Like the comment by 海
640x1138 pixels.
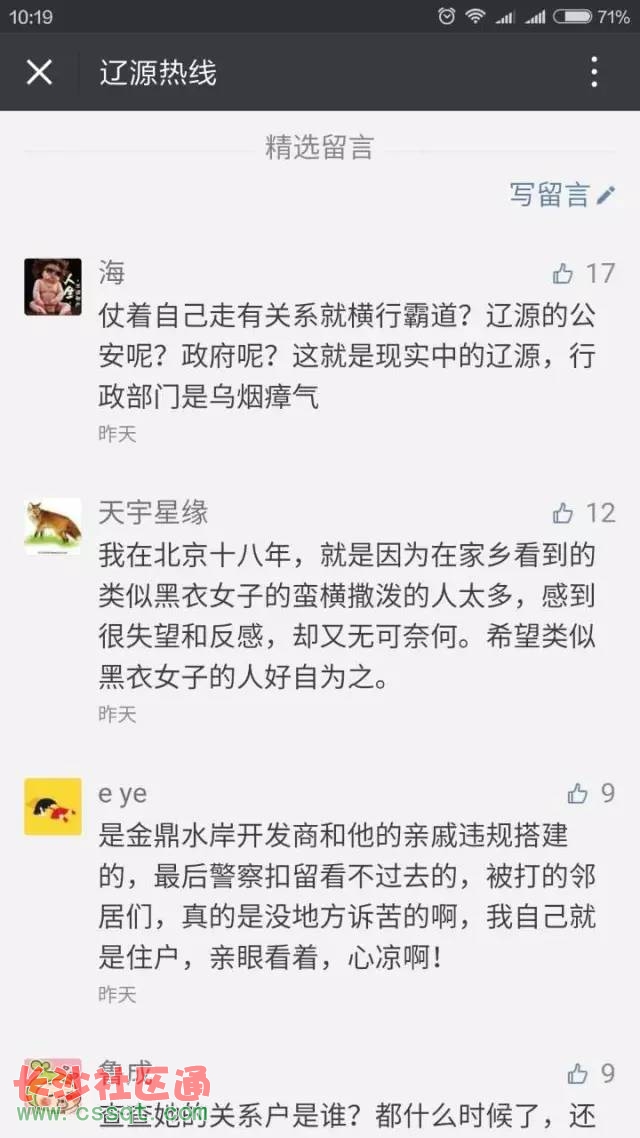564,273
